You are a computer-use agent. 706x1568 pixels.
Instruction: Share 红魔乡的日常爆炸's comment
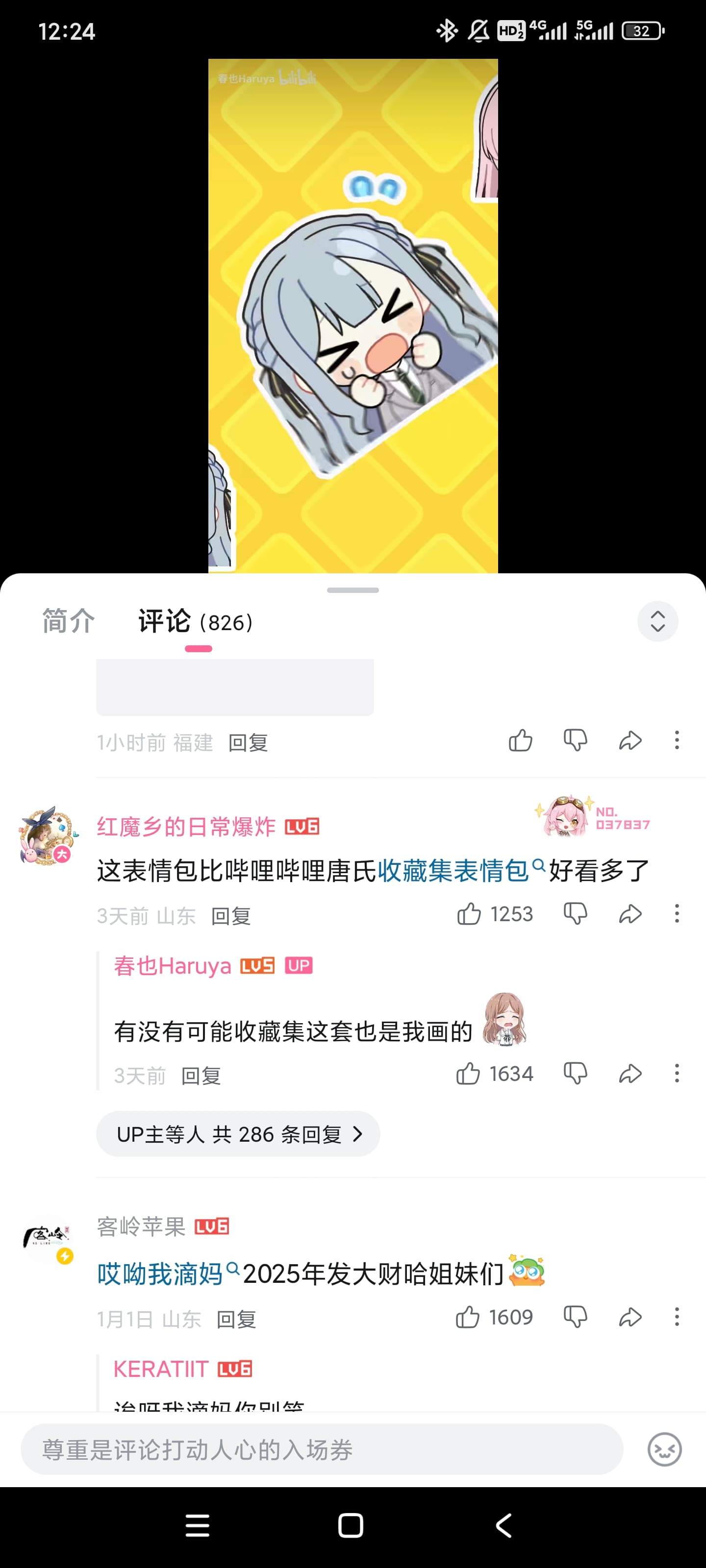630,914
